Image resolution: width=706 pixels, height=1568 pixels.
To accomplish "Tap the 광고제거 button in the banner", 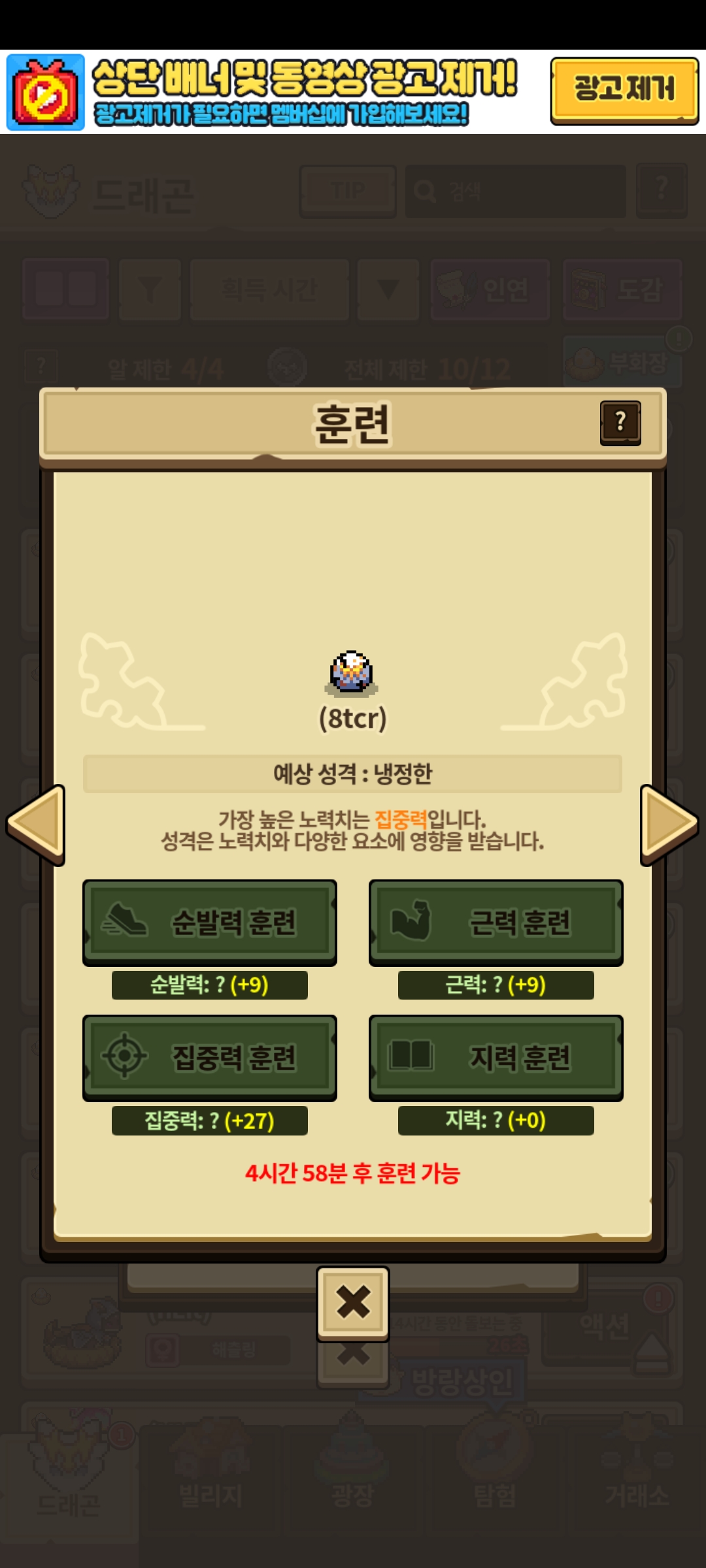I will [624, 91].
